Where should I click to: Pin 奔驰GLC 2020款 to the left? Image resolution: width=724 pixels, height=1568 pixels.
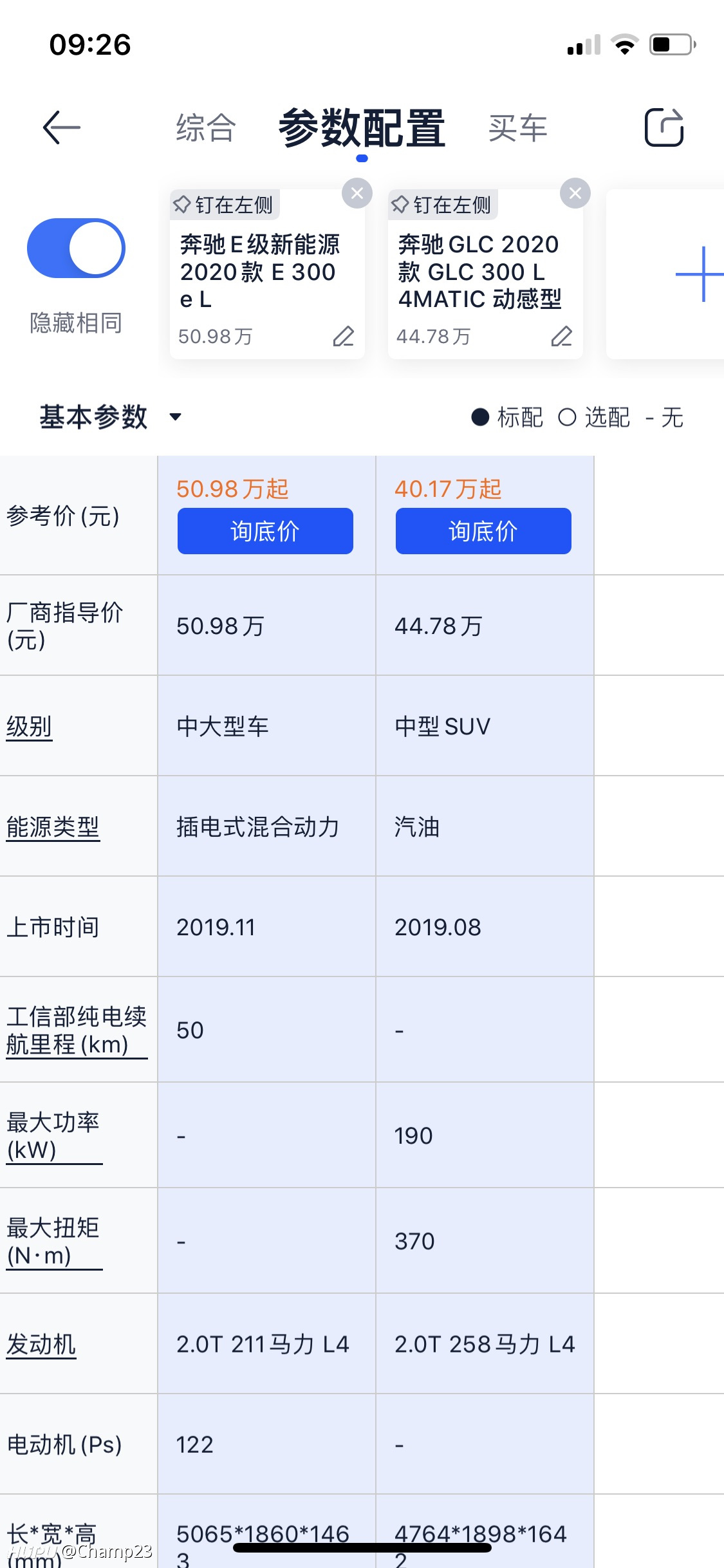[x=442, y=205]
